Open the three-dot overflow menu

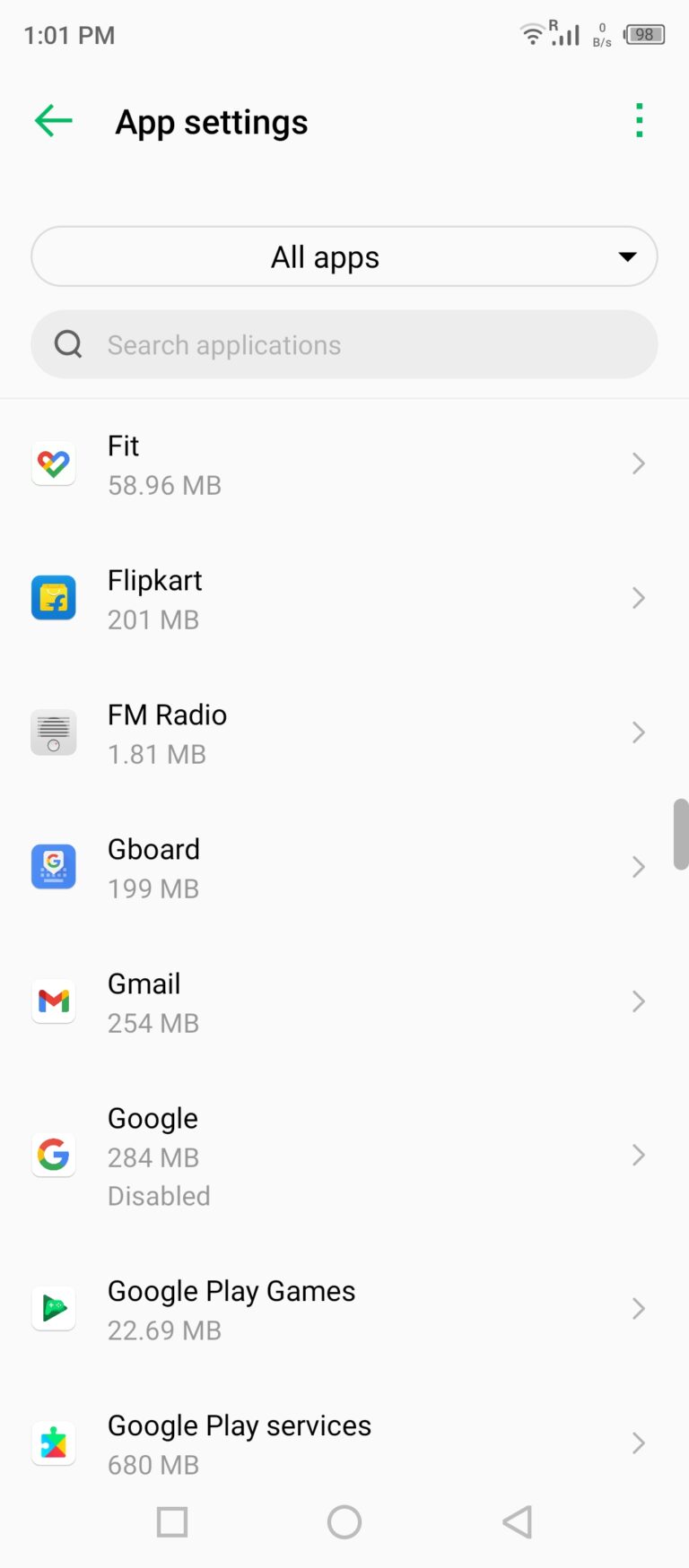coord(639,120)
